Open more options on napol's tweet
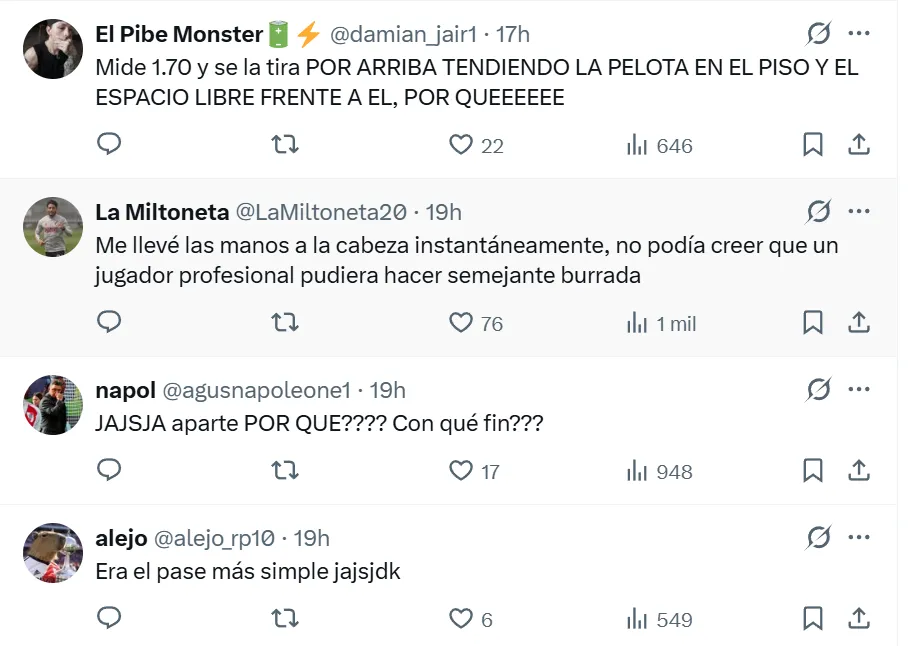This screenshot has width=913, height=646. click(x=858, y=390)
